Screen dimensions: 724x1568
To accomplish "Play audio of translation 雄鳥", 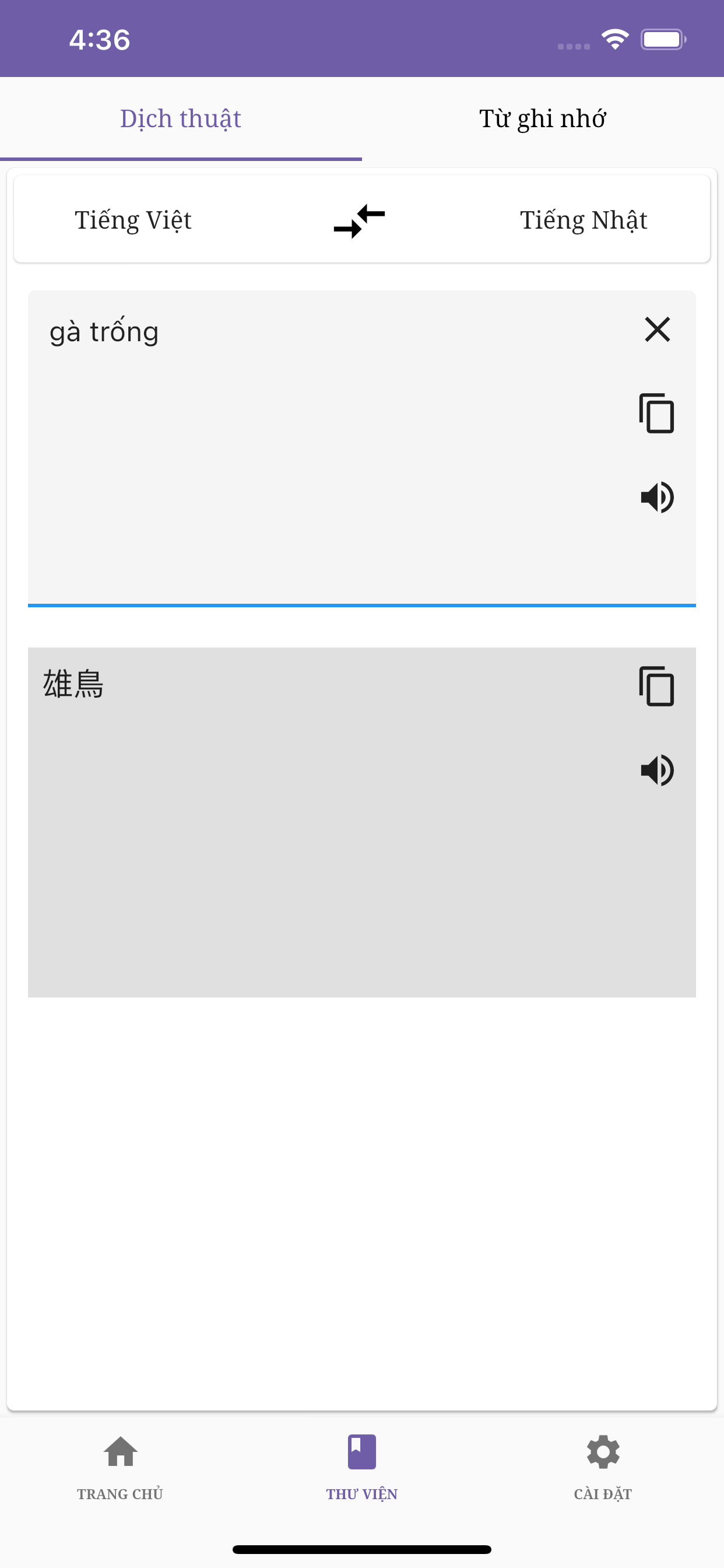I will (657, 770).
